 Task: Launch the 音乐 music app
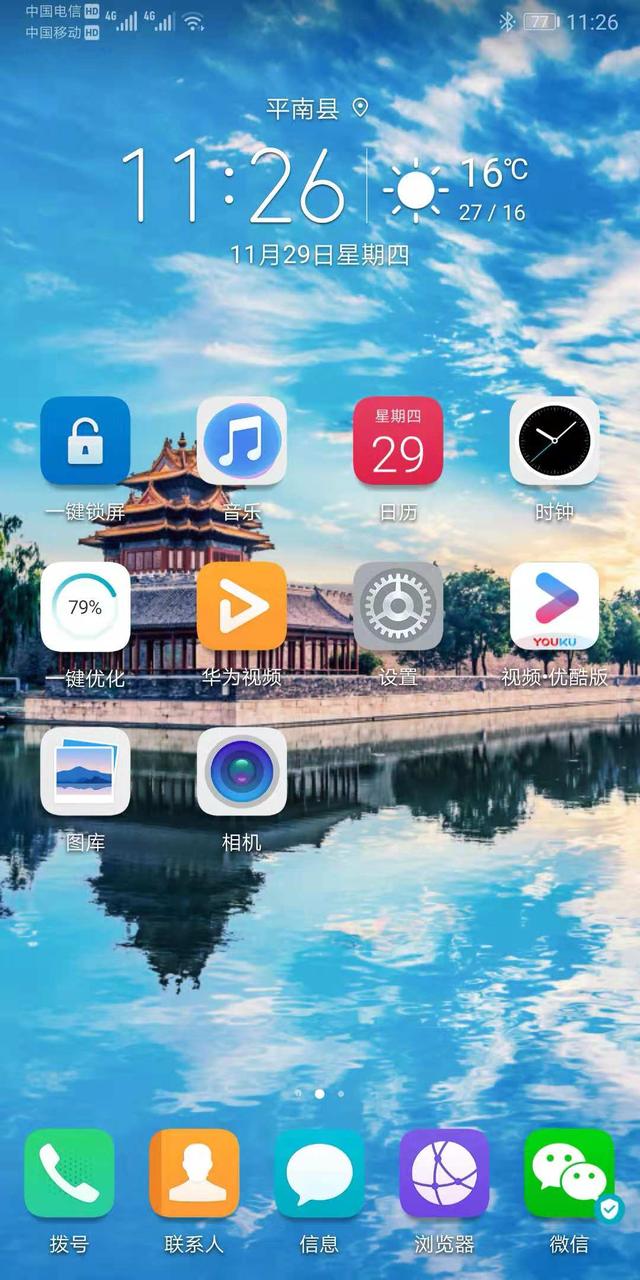click(242, 442)
